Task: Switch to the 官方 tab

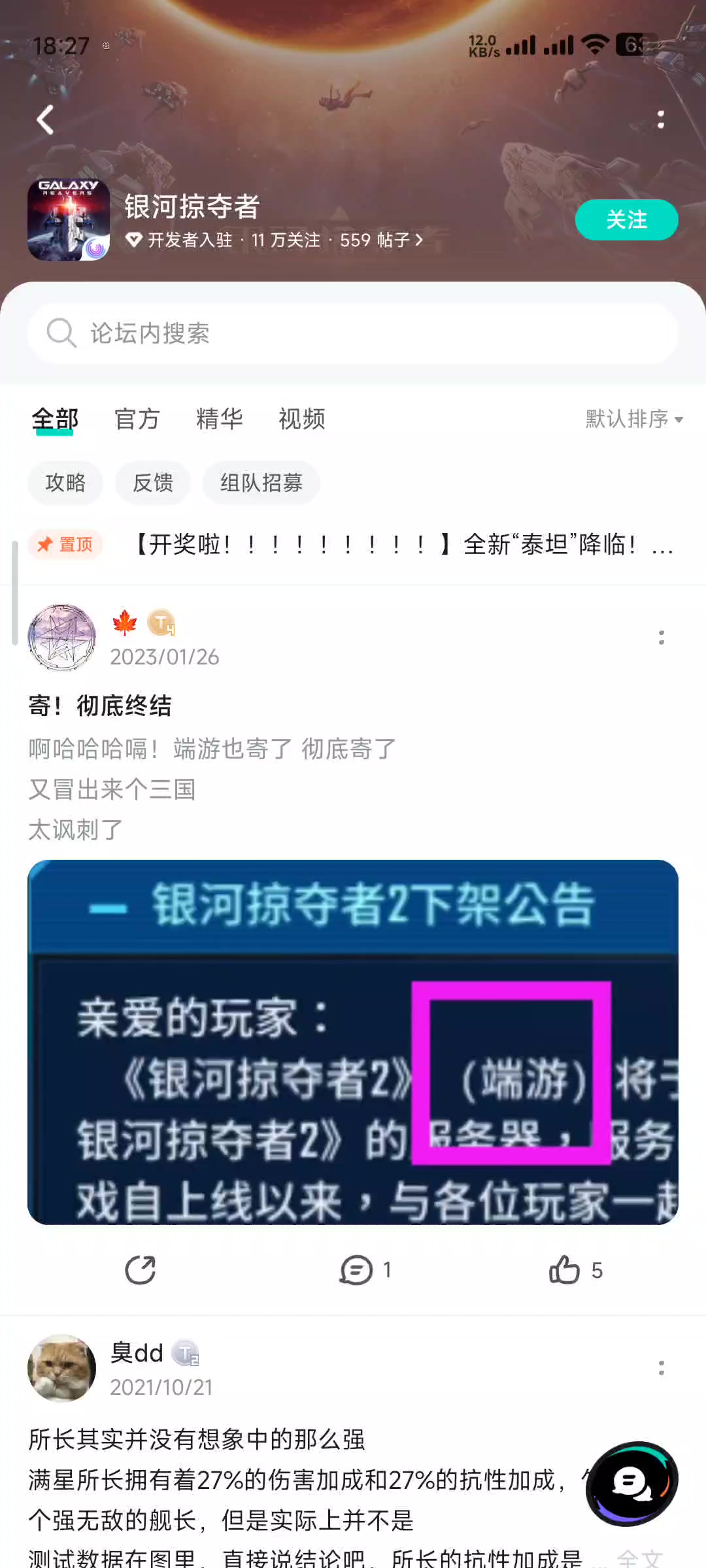Action: [137, 419]
